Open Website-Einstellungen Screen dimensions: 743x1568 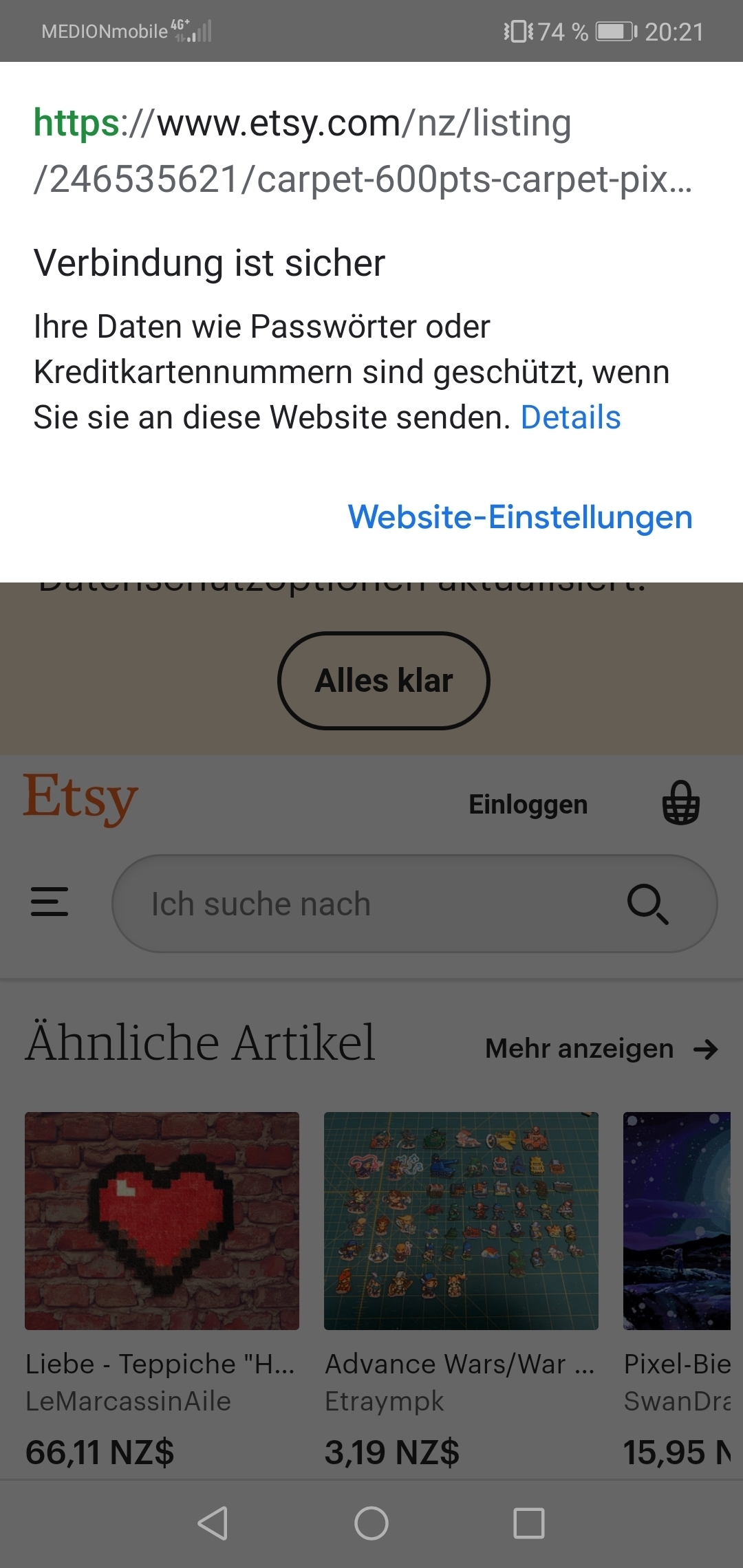pyautogui.click(x=519, y=517)
